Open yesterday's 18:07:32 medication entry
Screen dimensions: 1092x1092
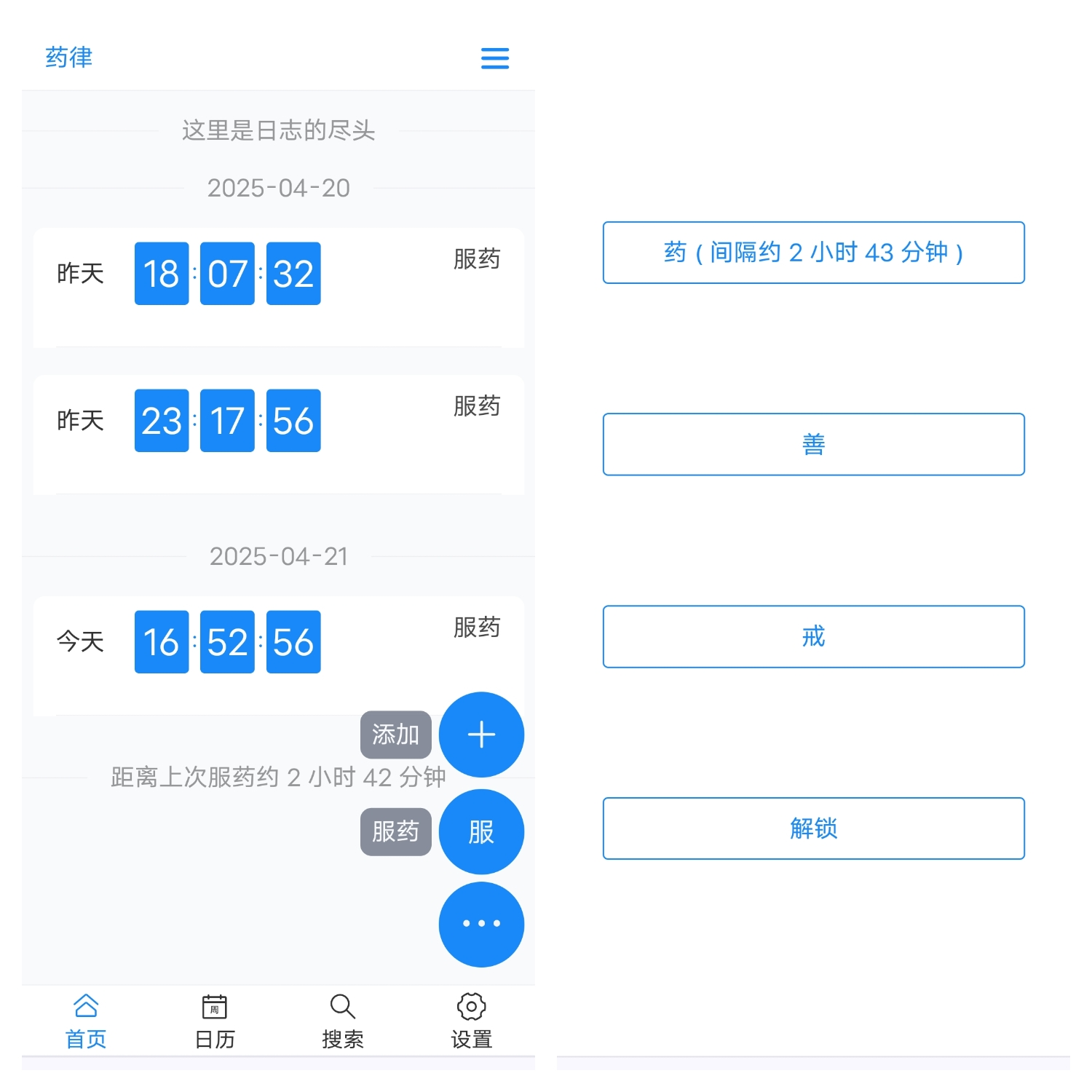pos(278,288)
